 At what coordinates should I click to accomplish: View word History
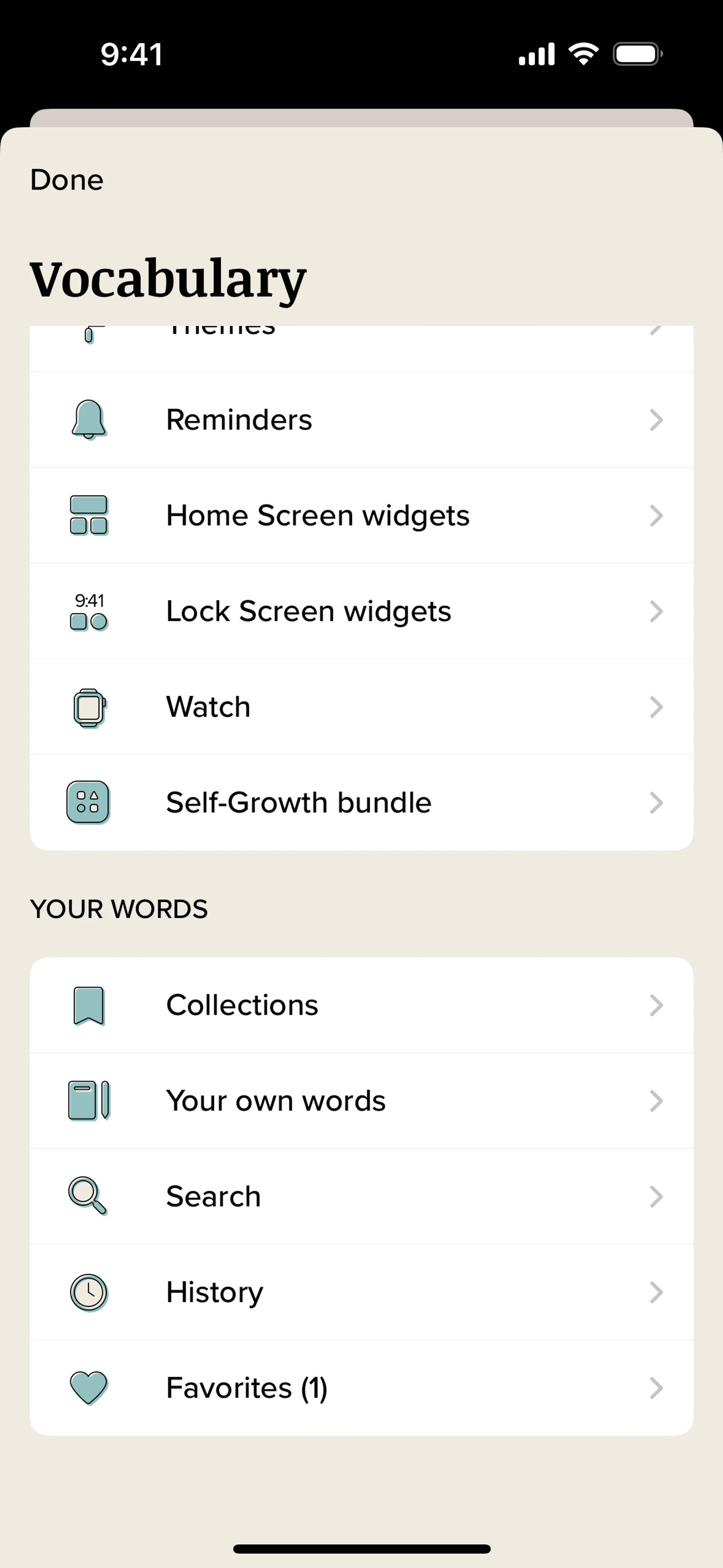click(x=361, y=1291)
